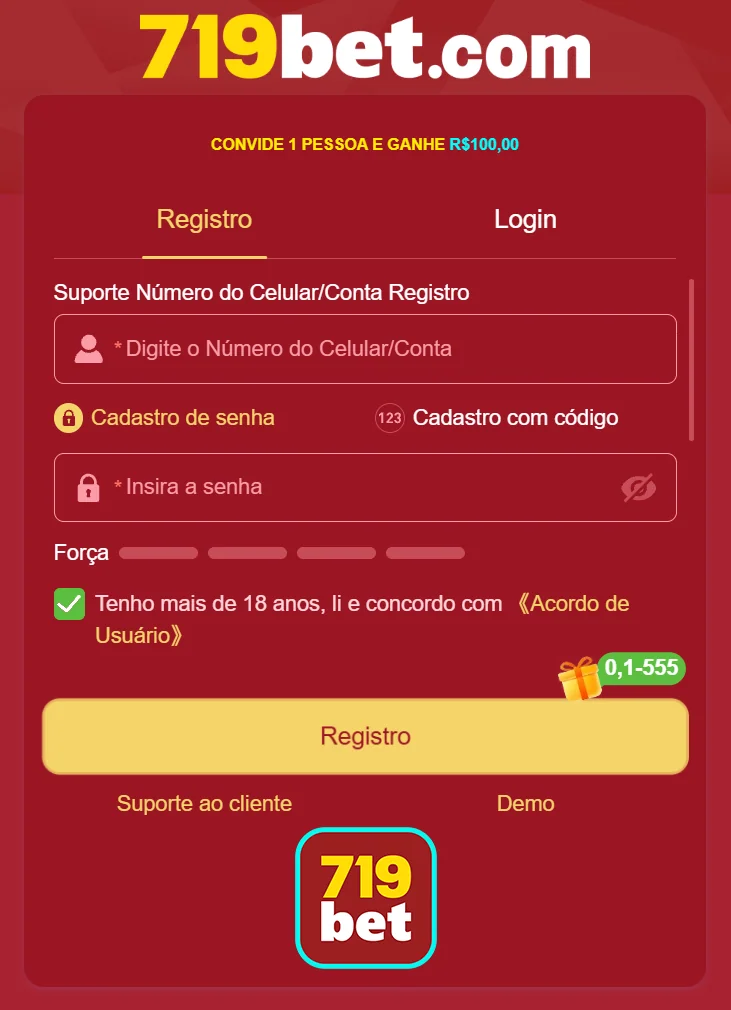
Task: Open Suporte ao cliente
Action: (x=204, y=803)
